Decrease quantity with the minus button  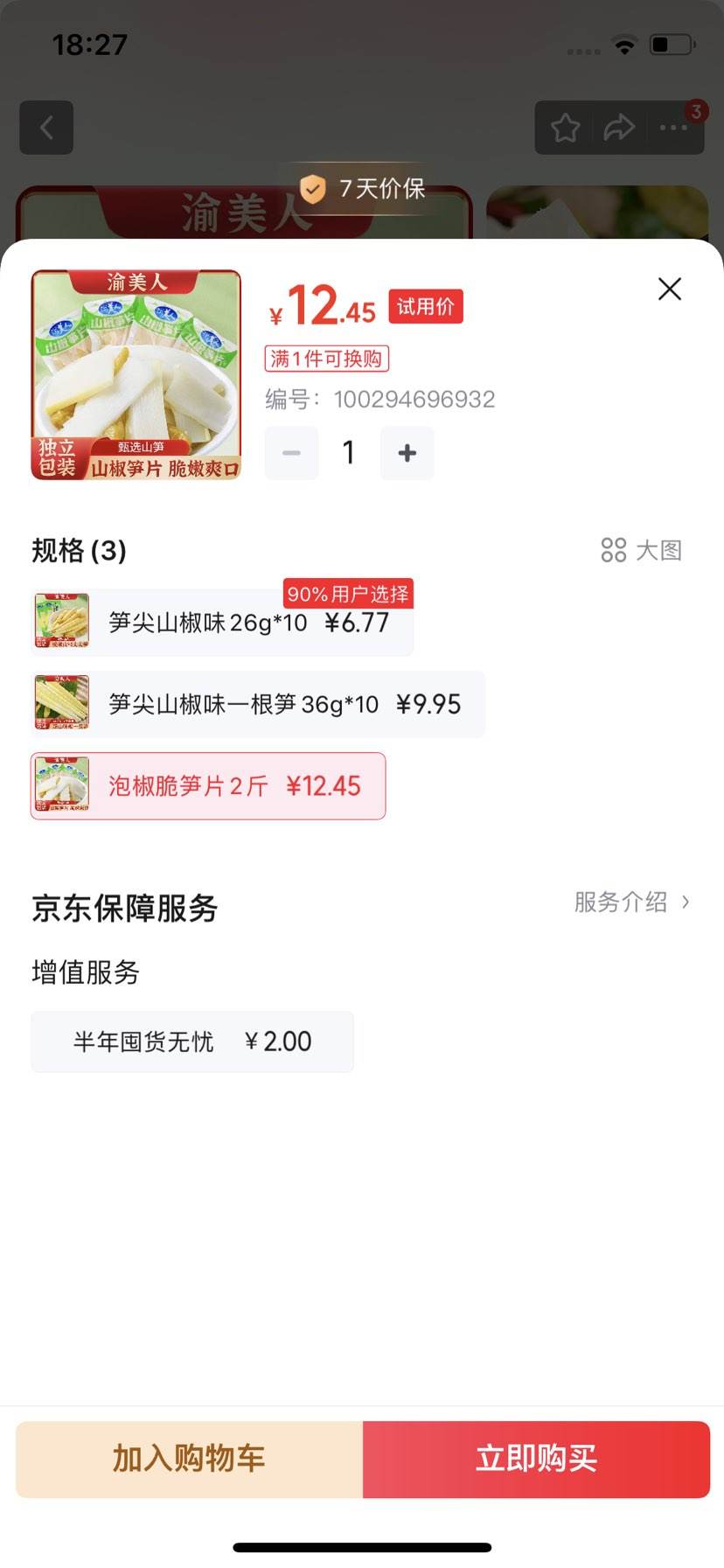291,453
